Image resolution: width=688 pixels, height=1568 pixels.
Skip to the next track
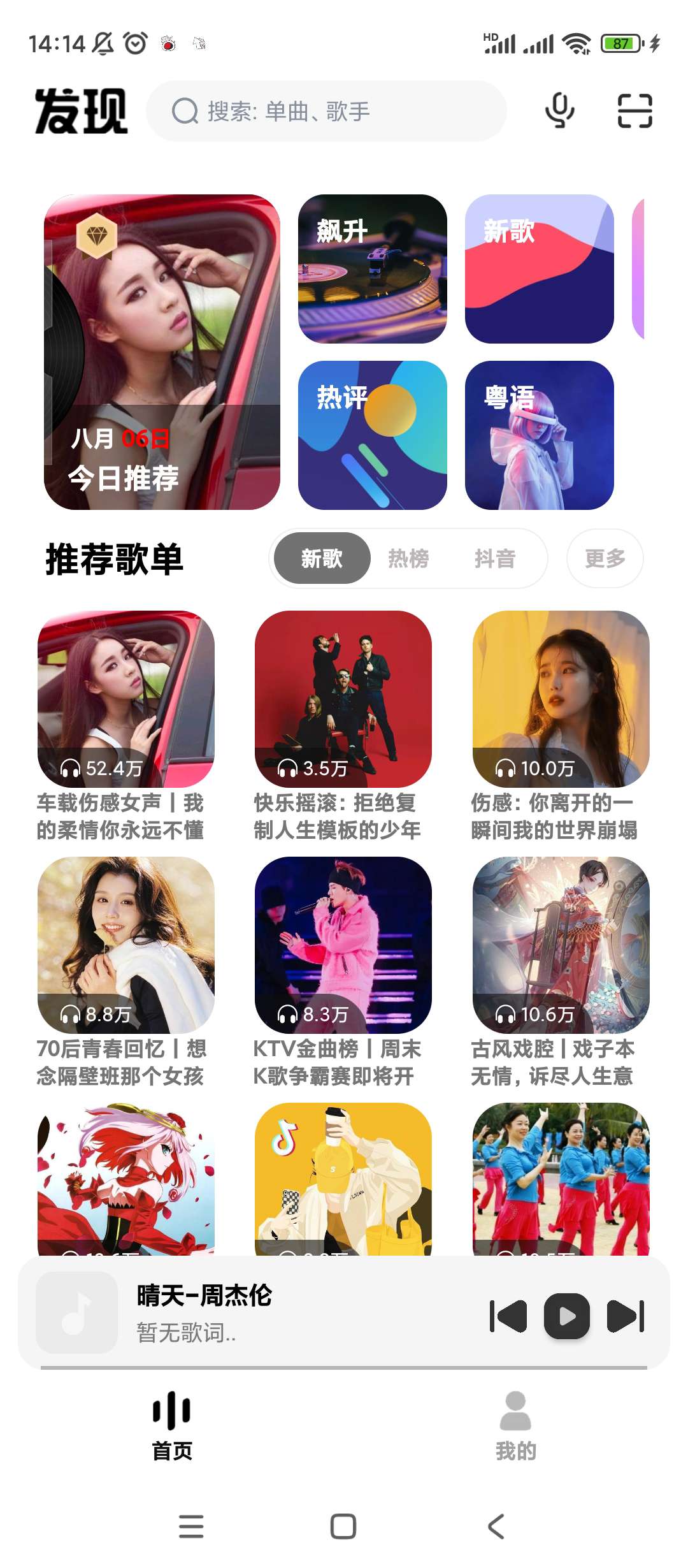(626, 1316)
